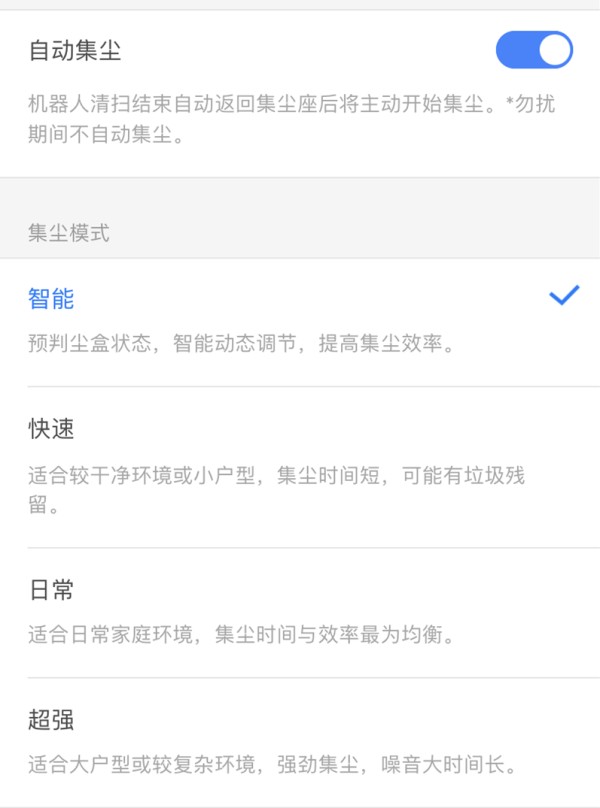Pick the 超强 dust collection mode
Viewport: 600px width, 808px height.
[x=300, y=742]
